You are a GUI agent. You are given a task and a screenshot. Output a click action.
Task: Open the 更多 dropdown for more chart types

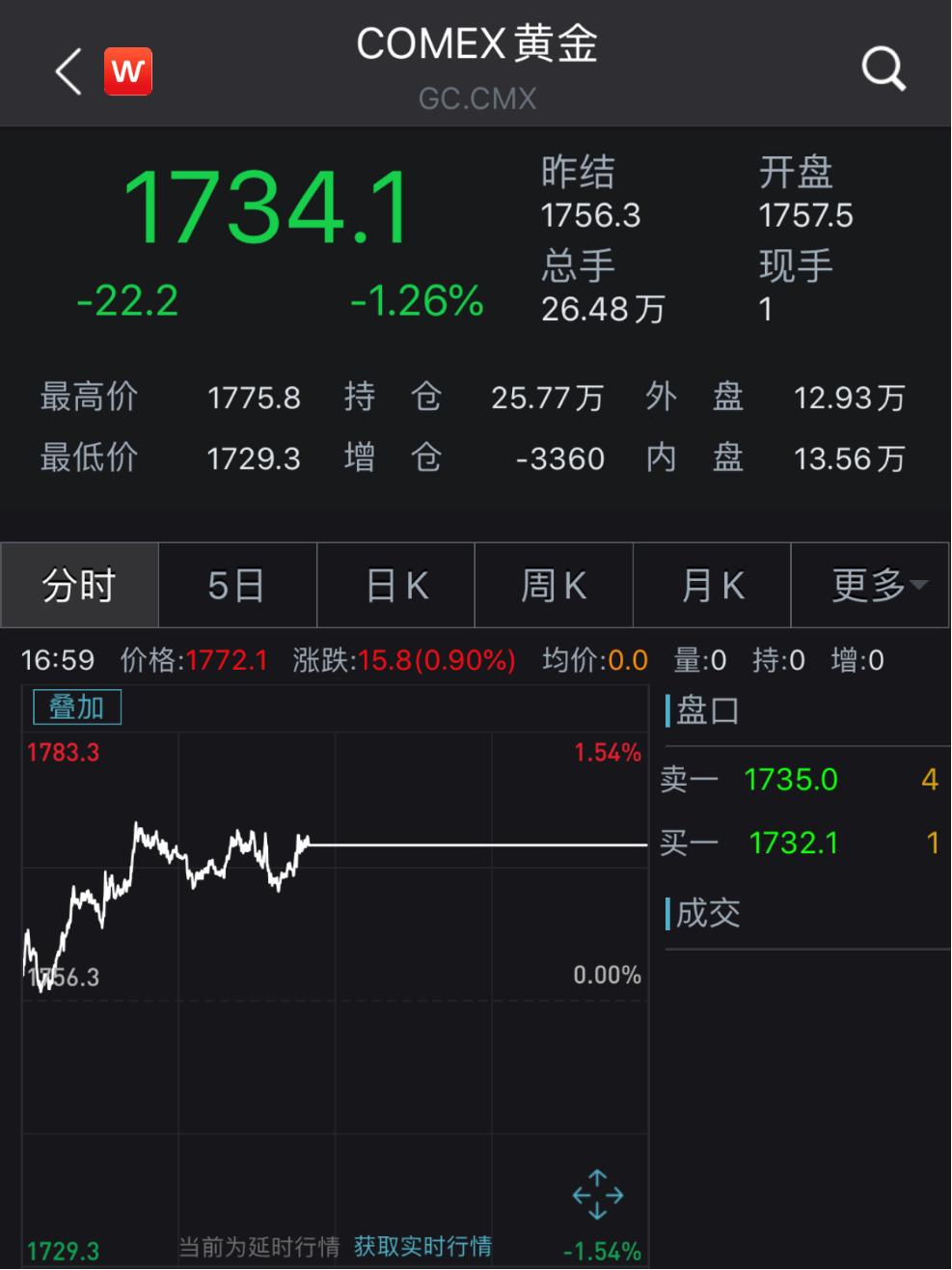coord(869,585)
